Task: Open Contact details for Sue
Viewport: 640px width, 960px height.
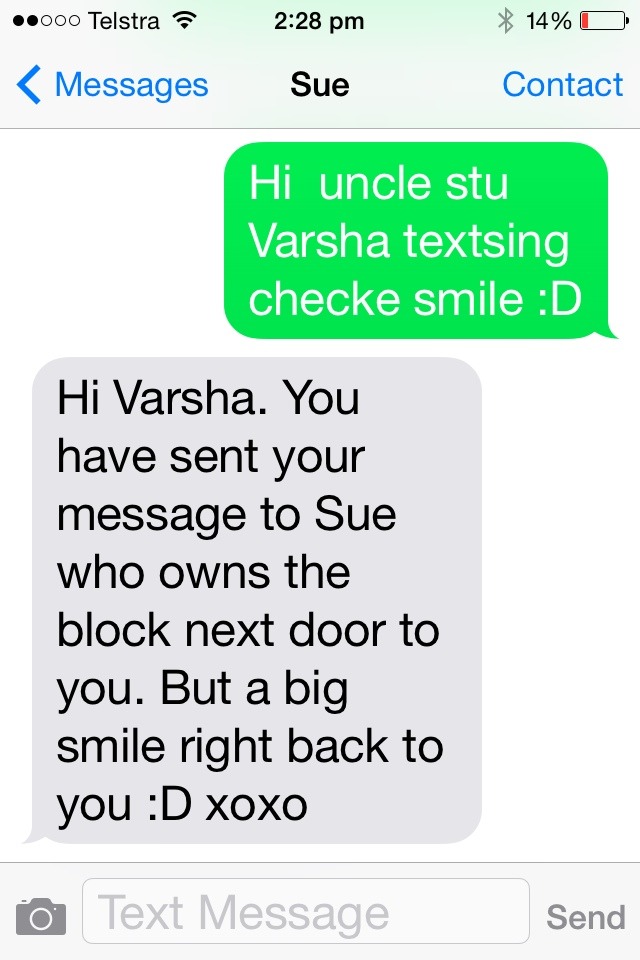Action: coord(562,86)
